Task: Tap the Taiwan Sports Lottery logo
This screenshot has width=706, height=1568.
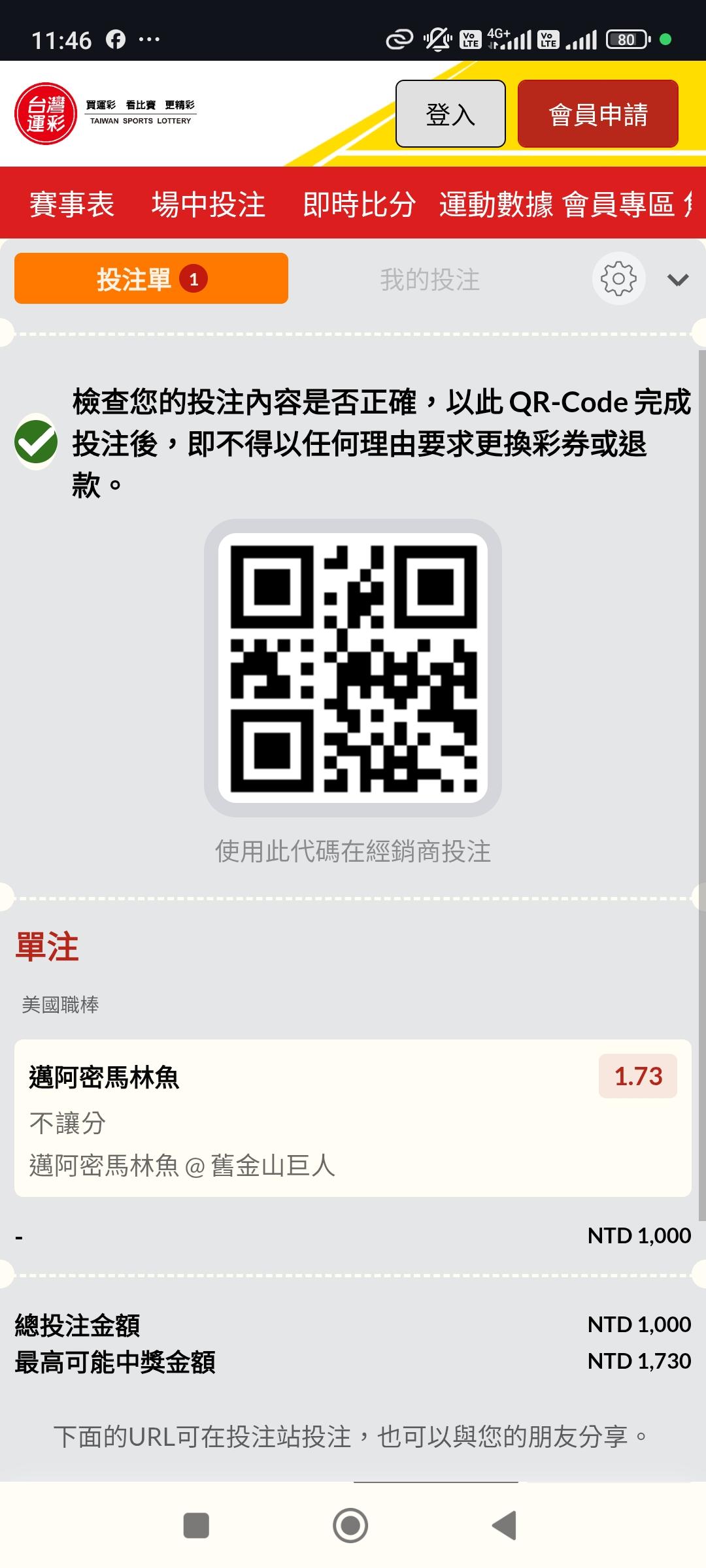Action: 106,114
